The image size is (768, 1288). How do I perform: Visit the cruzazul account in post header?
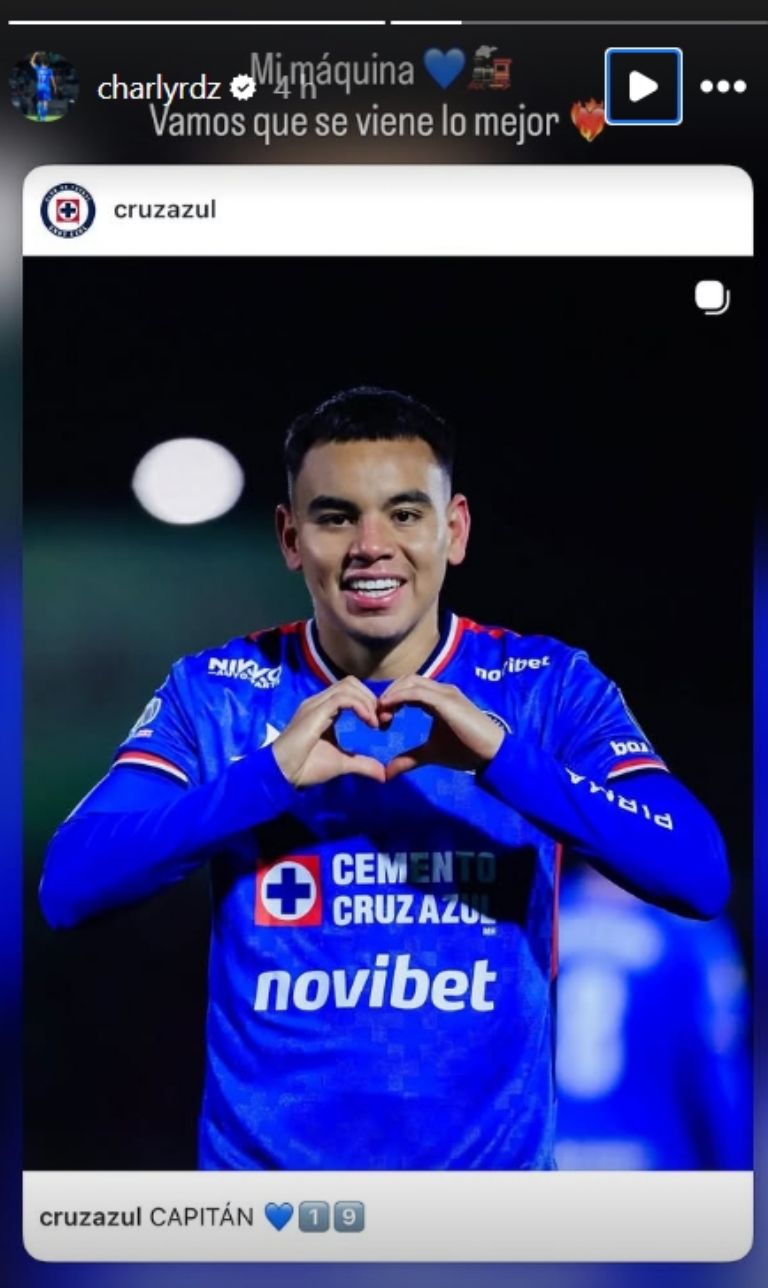coord(164,210)
